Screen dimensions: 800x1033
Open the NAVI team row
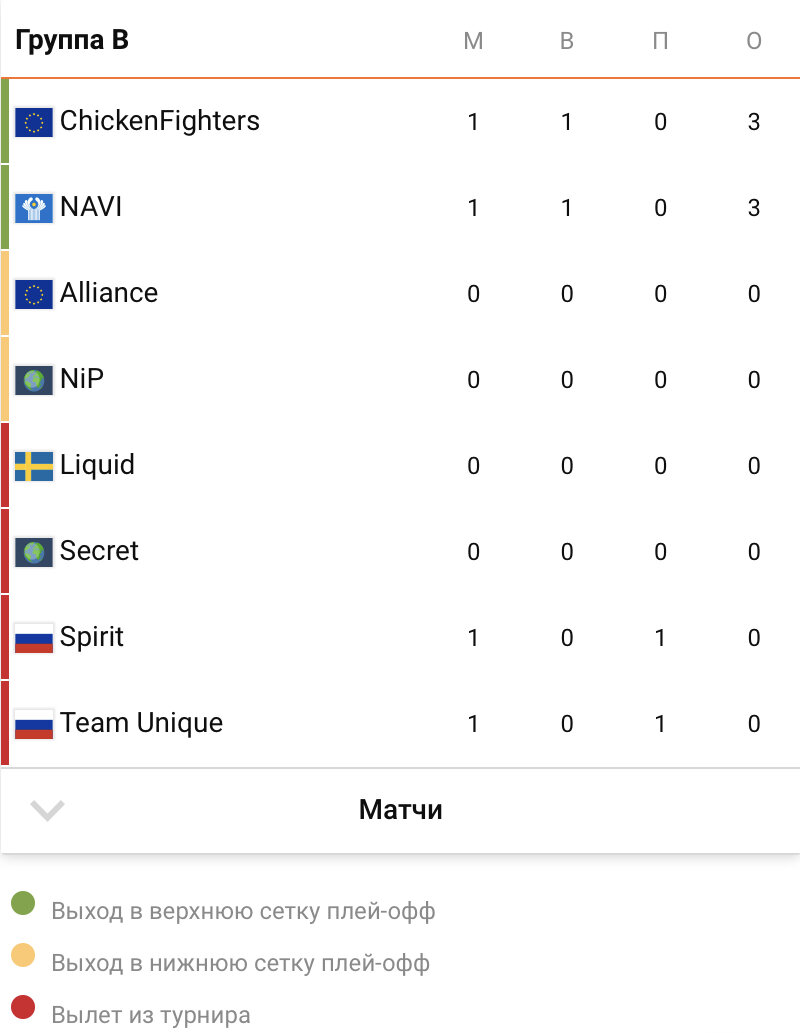click(x=91, y=208)
